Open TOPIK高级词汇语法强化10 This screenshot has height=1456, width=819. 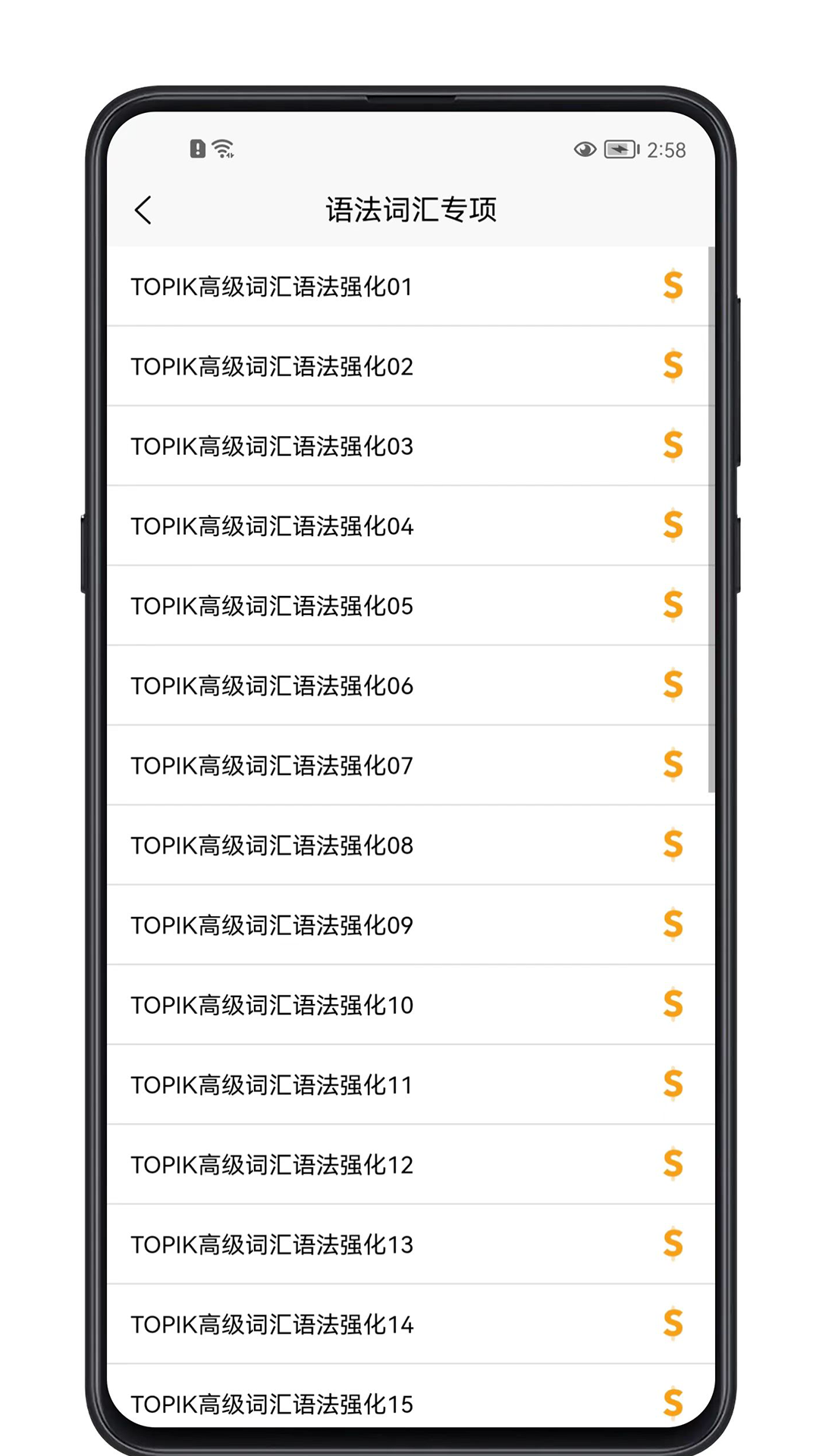pos(271,1006)
